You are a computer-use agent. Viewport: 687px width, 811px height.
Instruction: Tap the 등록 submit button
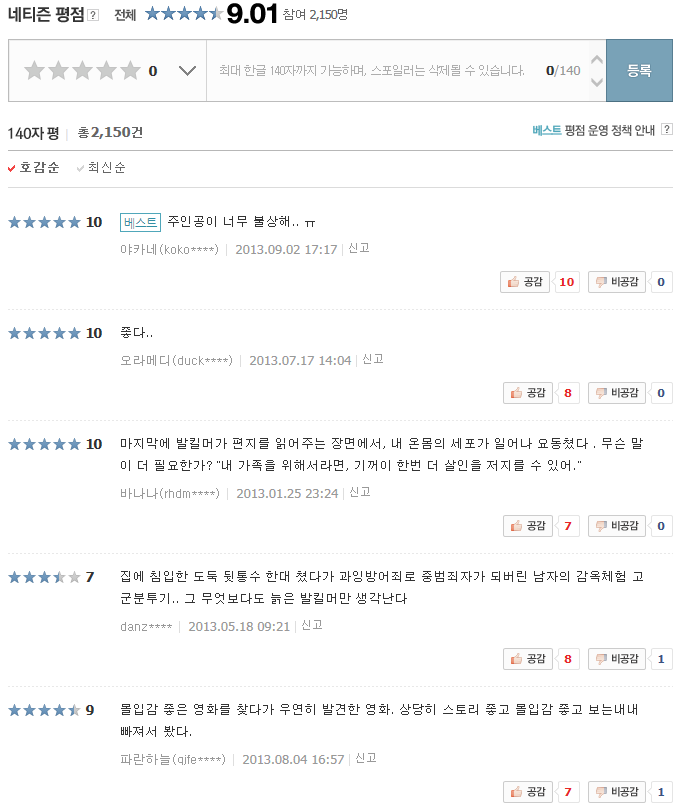click(x=639, y=70)
